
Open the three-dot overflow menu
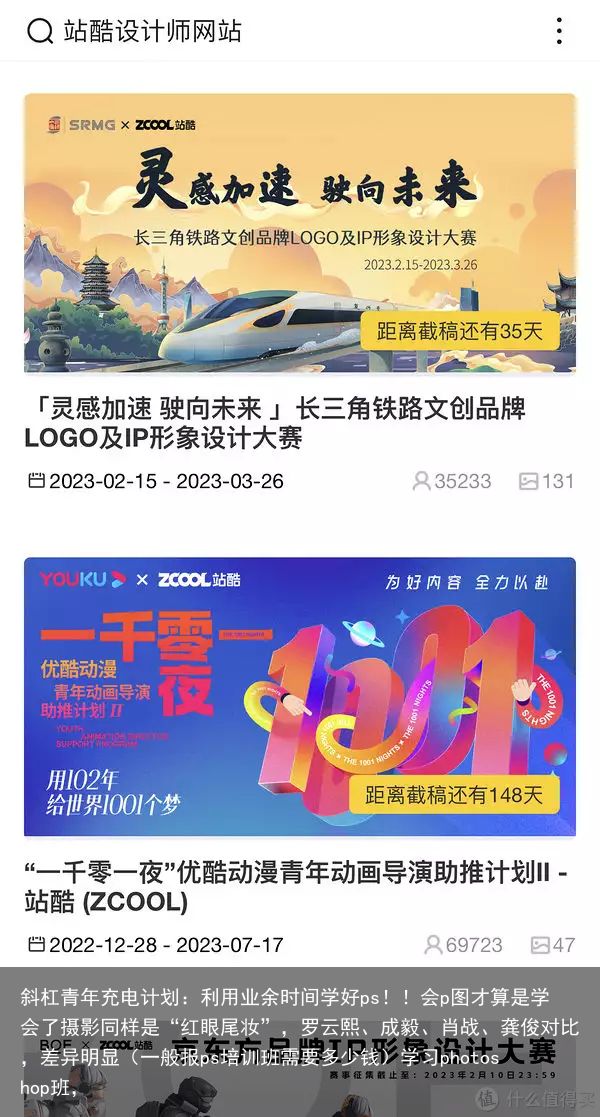tap(559, 31)
